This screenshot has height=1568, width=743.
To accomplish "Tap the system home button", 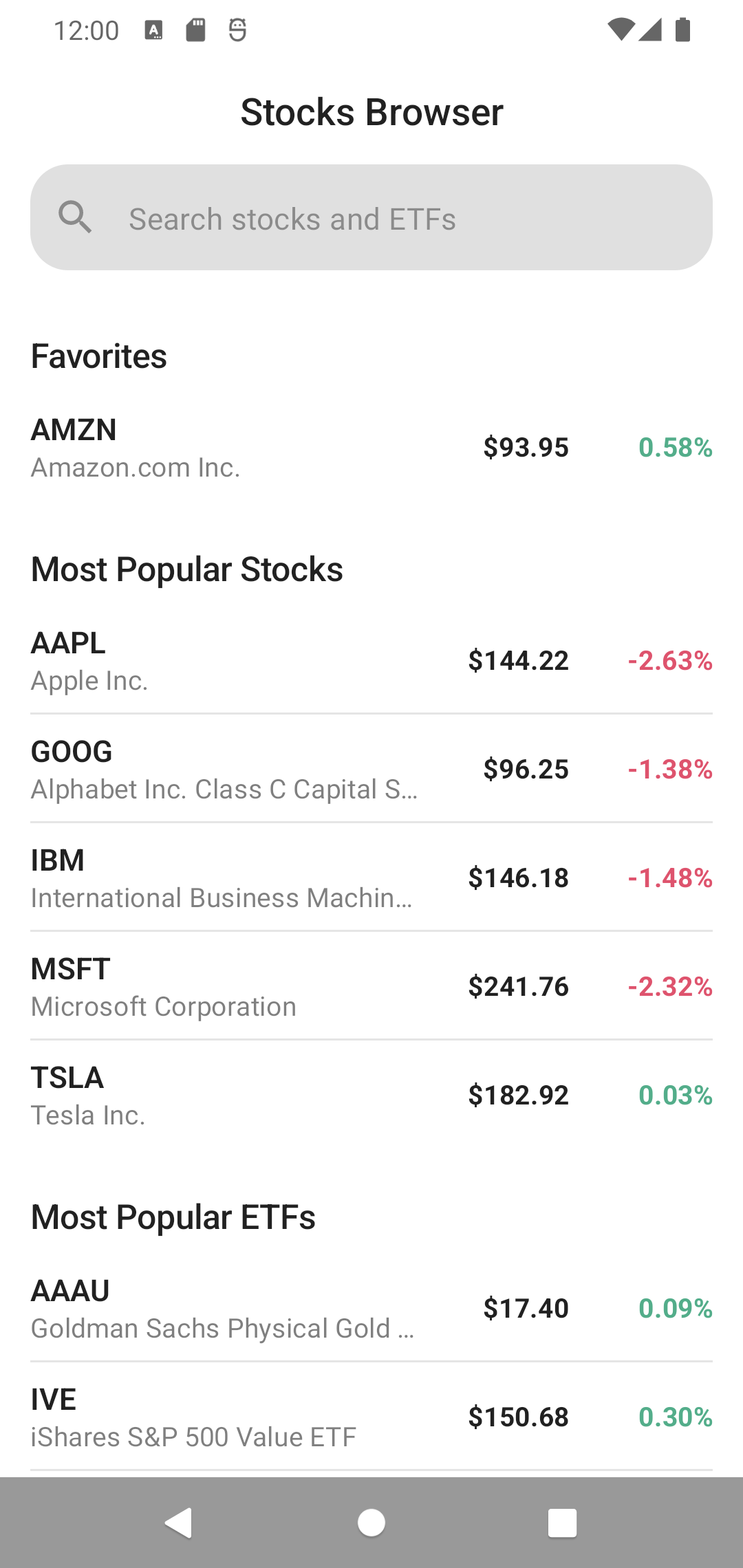I will (x=371, y=1523).
